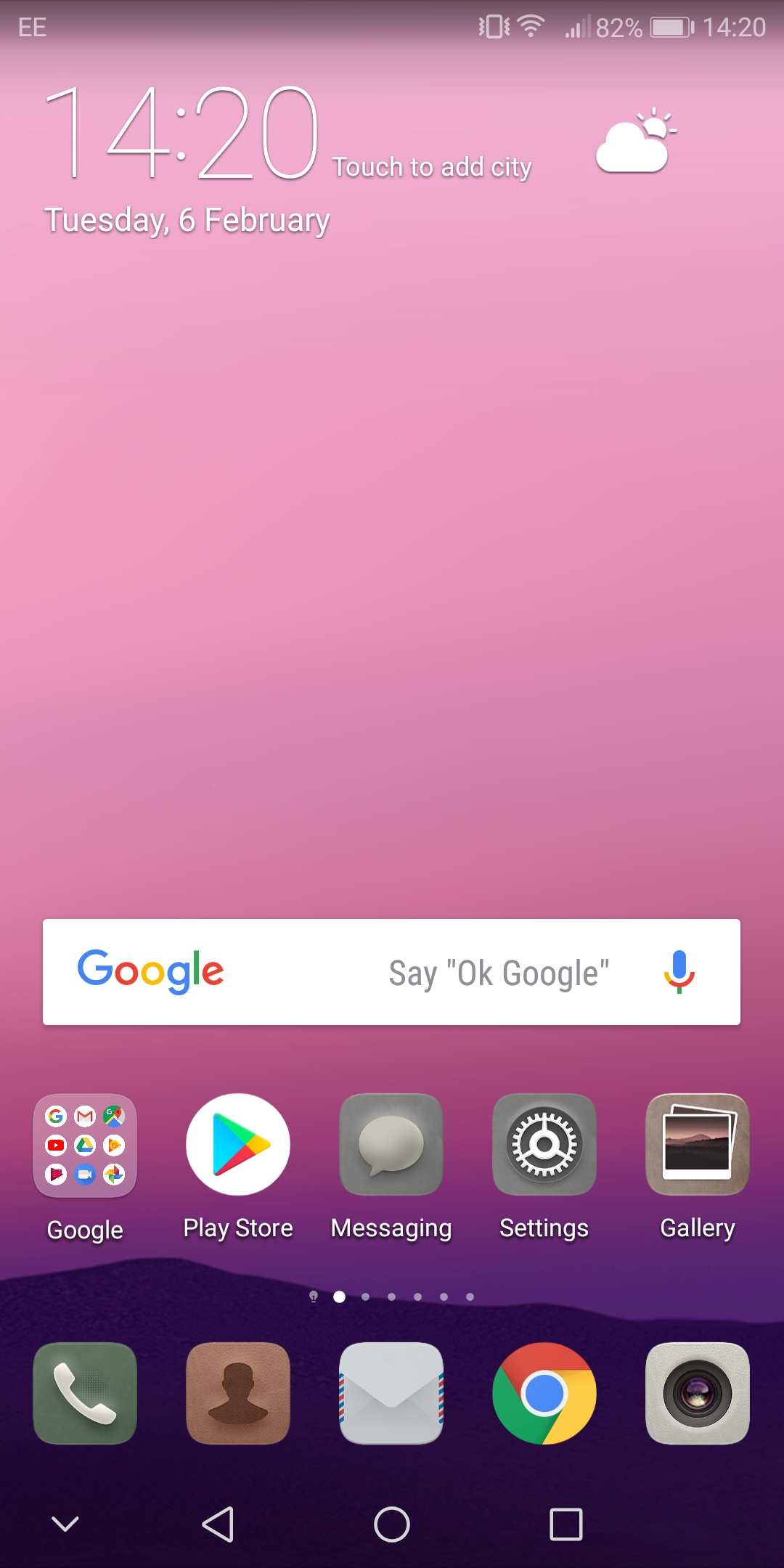784x1568 pixels.
Task: Launch the Play Store app
Action: [238, 1145]
